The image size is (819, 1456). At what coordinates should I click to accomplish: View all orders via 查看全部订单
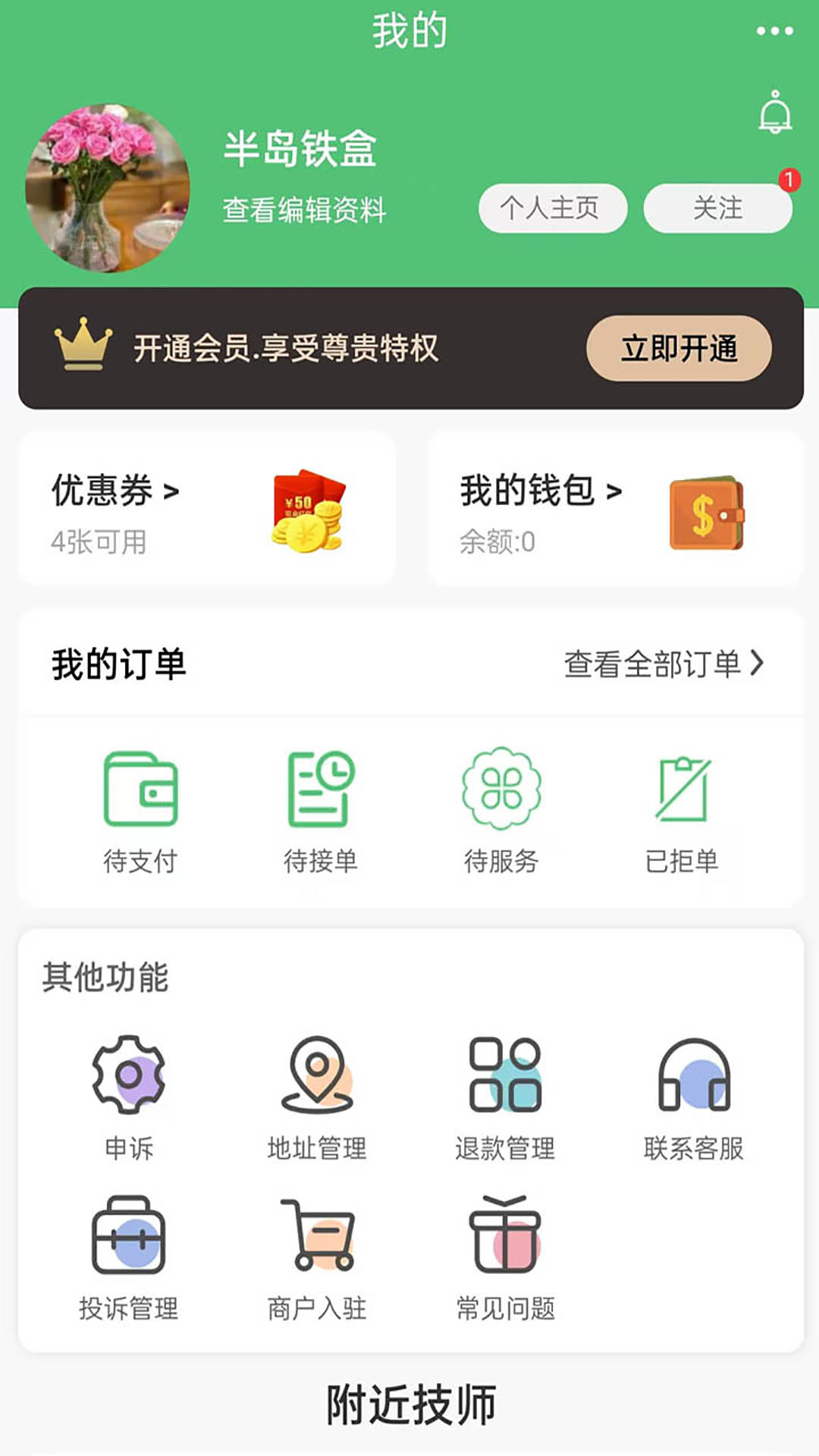click(664, 664)
